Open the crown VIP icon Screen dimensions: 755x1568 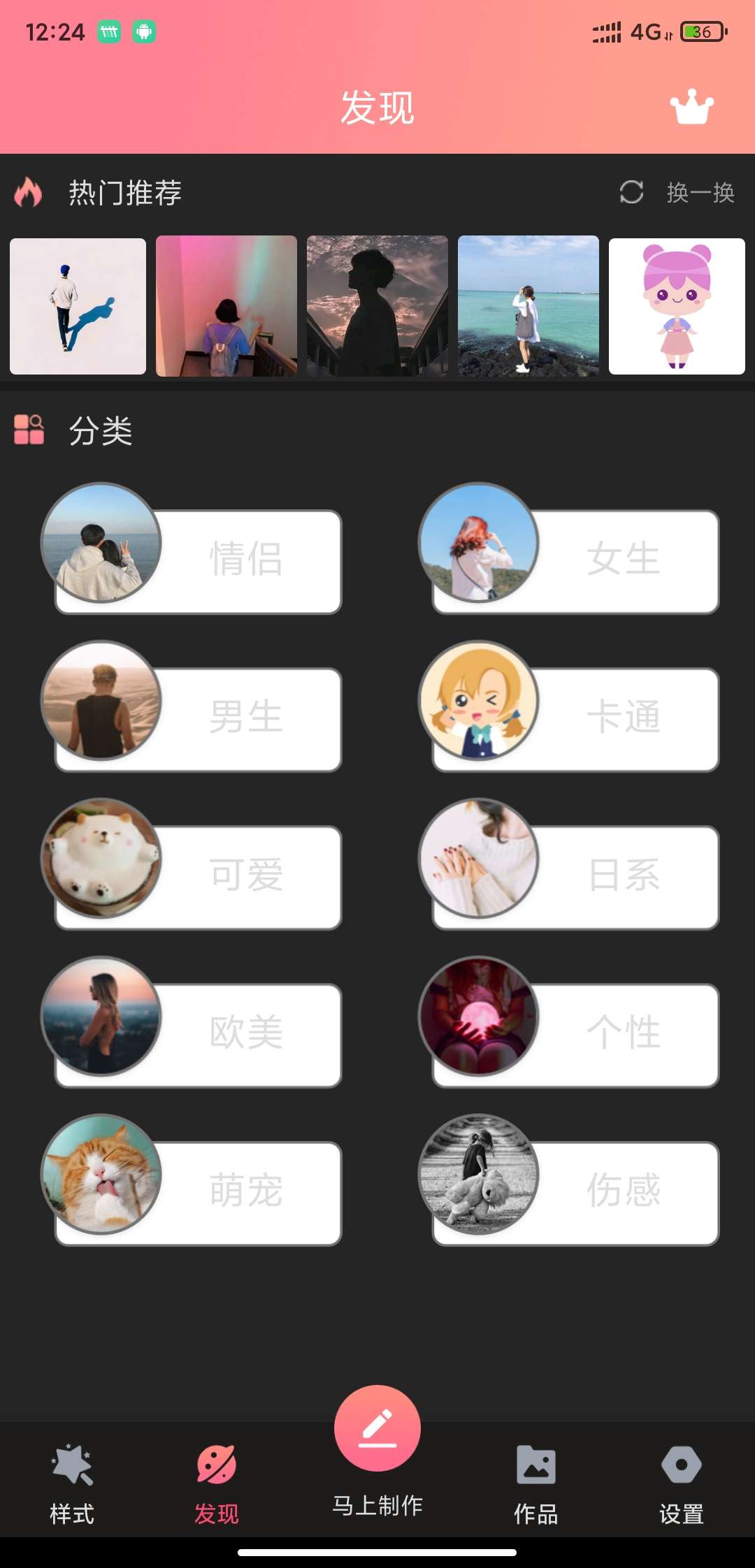coord(692,108)
